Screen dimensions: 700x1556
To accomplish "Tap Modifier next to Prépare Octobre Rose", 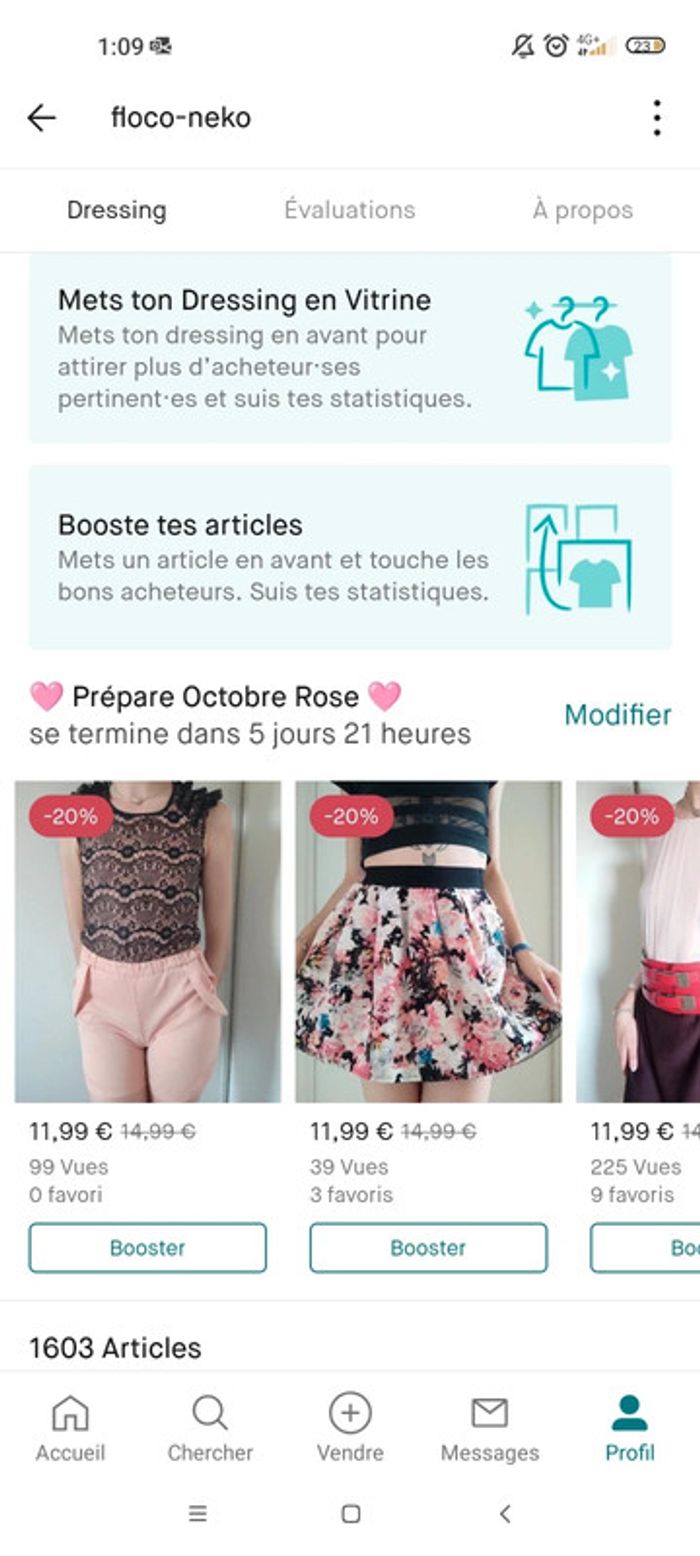I will coord(617,715).
